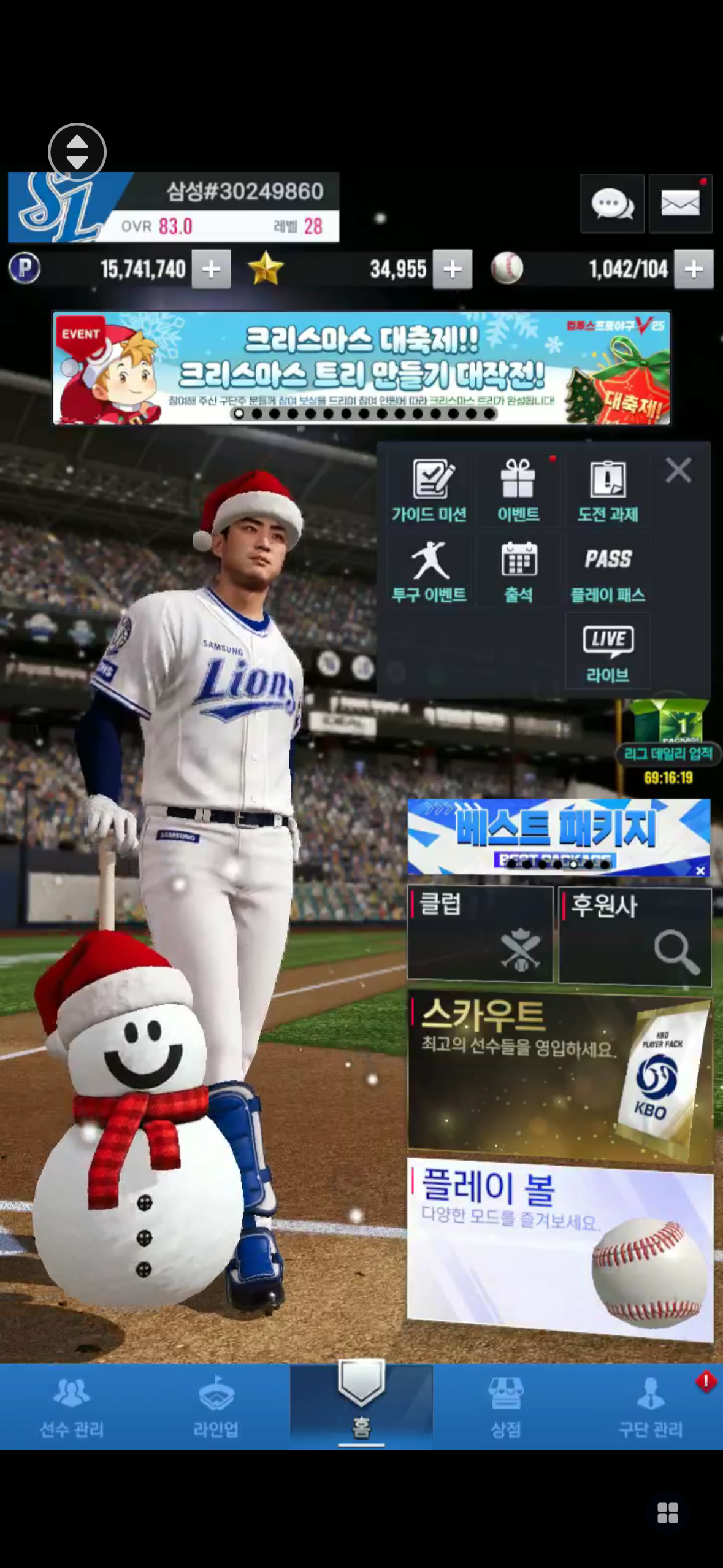The image size is (723, 1568).
Task: Open 스카우트 player pack
Action: pos(559,1077)
